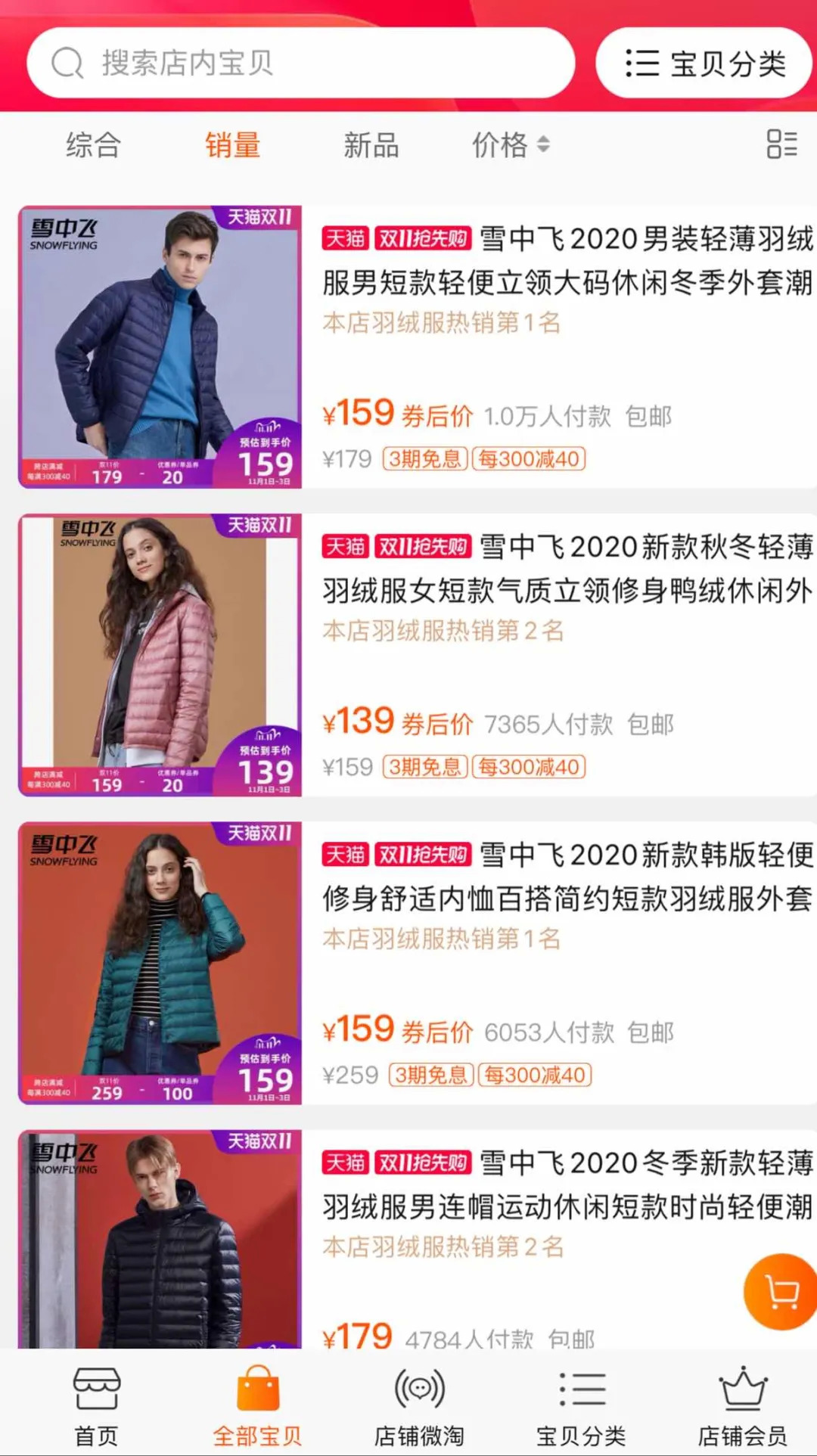817x1456 pixels.
Task: Sort items by 价格
Action: [x=510, y=144]
